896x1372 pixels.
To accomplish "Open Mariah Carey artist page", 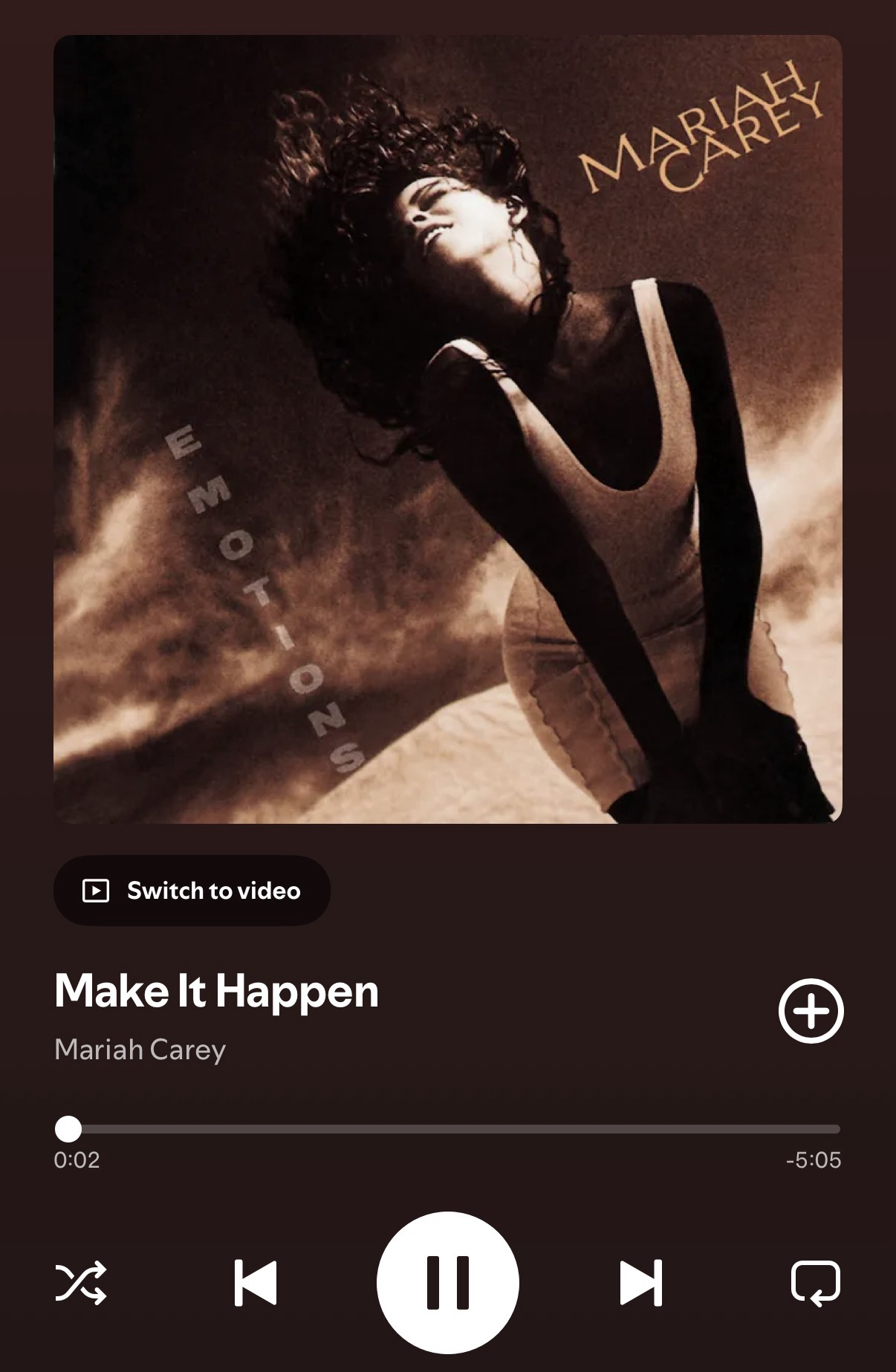I will [140, 1050].
